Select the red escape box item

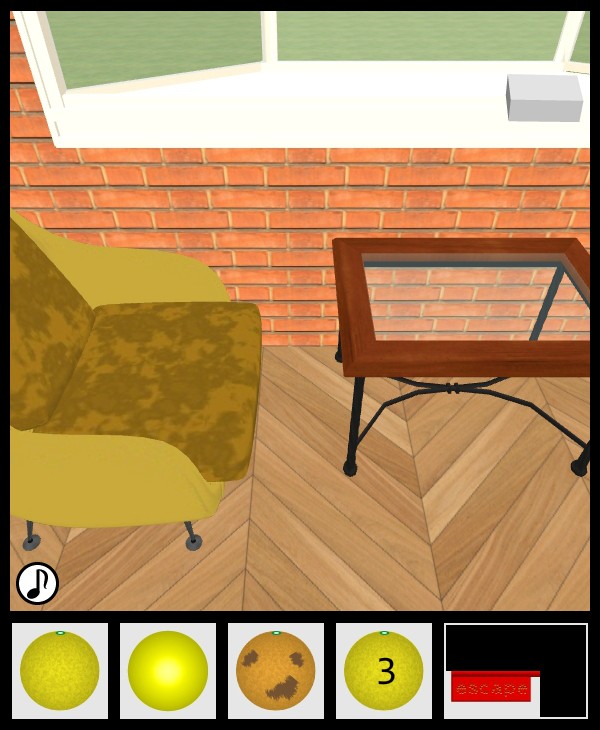click(x=492, y=688)
